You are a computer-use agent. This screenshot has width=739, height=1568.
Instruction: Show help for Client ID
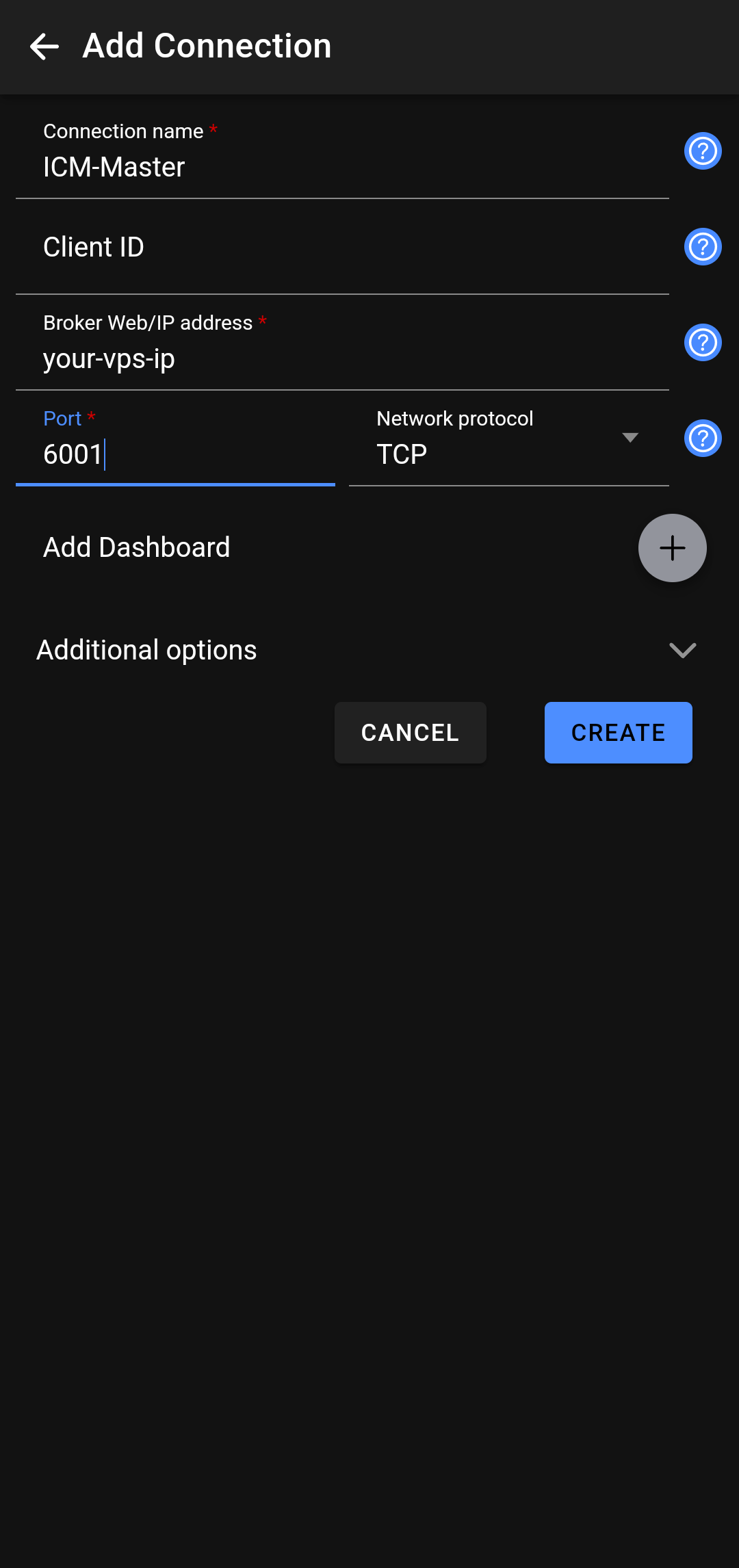pos(703,246)
